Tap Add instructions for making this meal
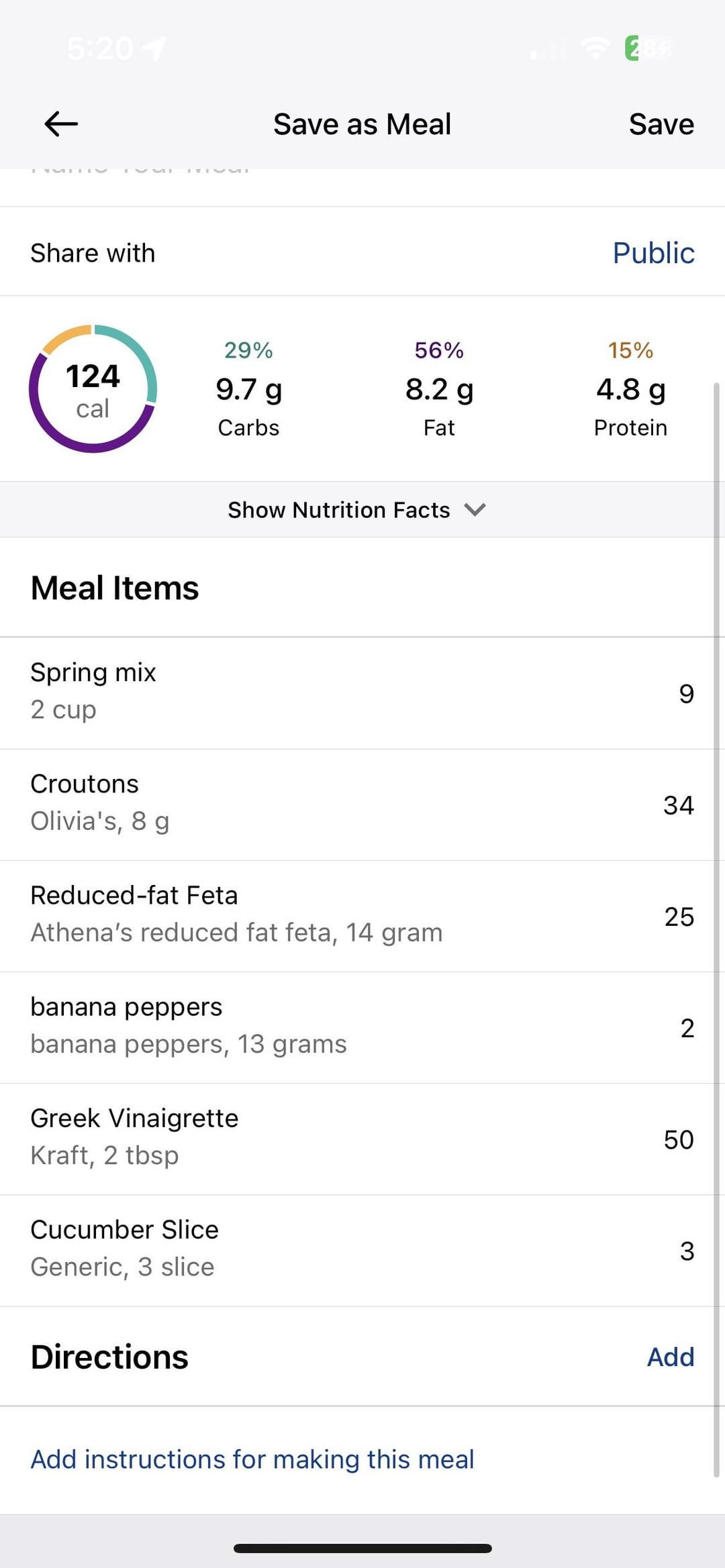This screenshot has height=1568, width=725. point(252,1459)
